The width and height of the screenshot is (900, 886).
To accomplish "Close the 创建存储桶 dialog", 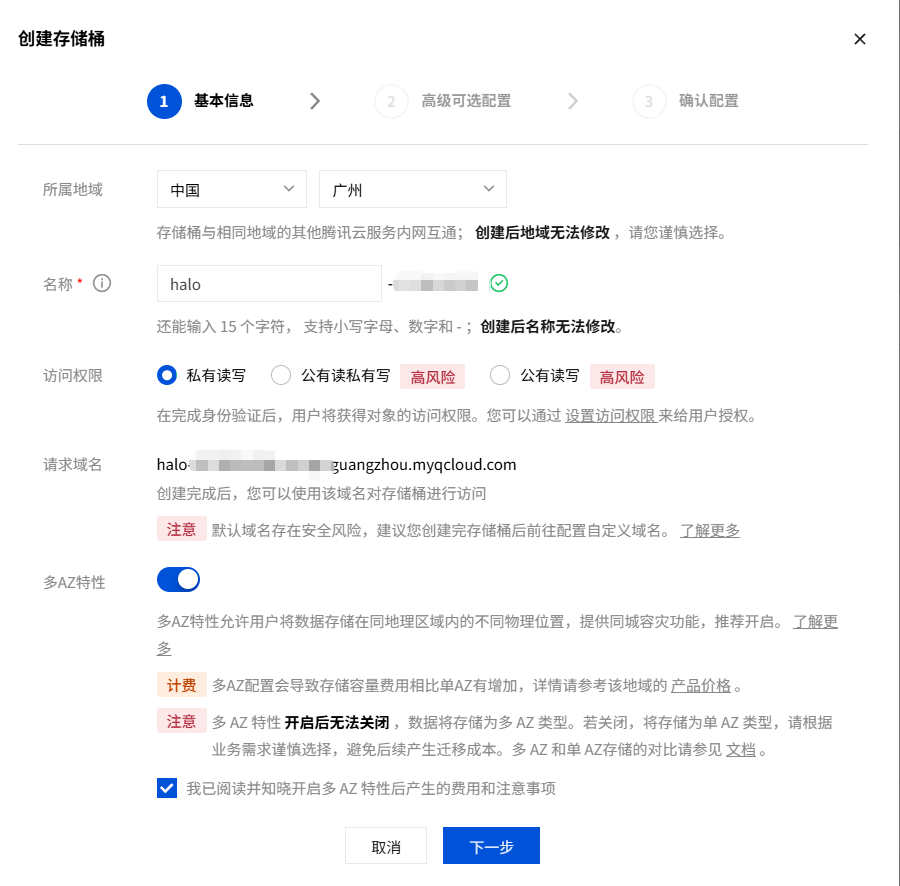I will (859, 39).
